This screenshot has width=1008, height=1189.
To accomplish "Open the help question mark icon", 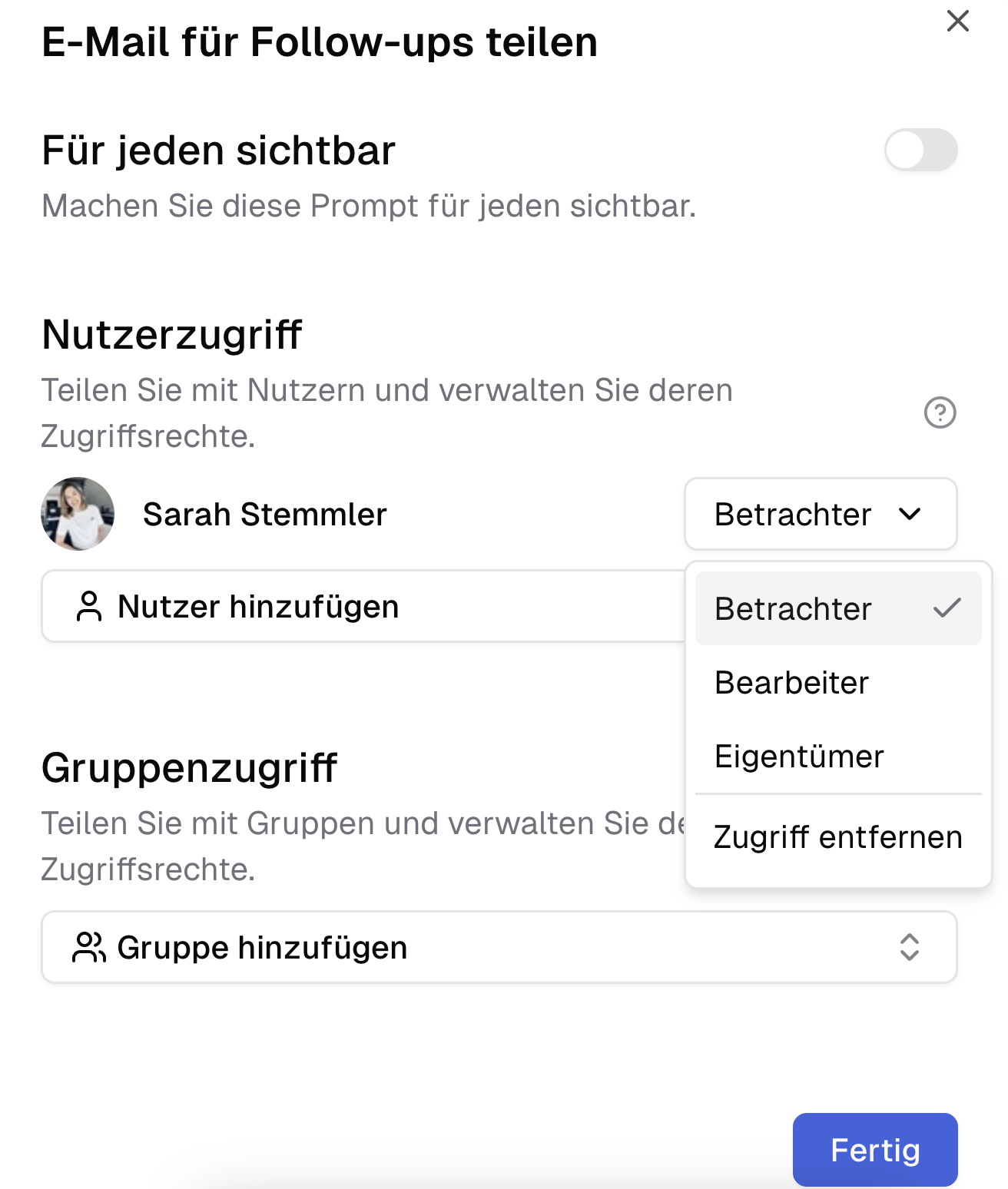I will 940,412.
